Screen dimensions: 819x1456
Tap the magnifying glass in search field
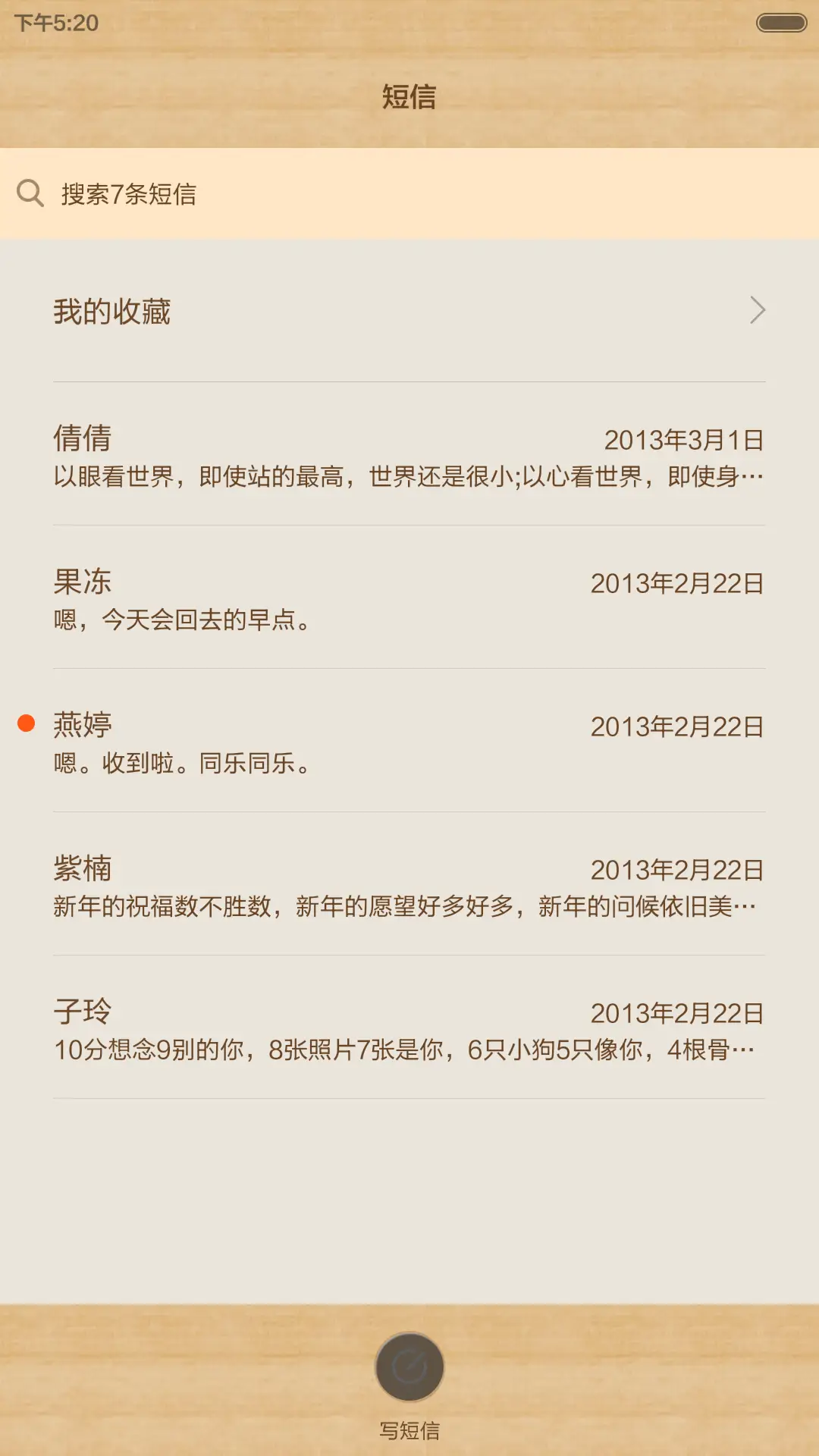(x=30, y=193)
